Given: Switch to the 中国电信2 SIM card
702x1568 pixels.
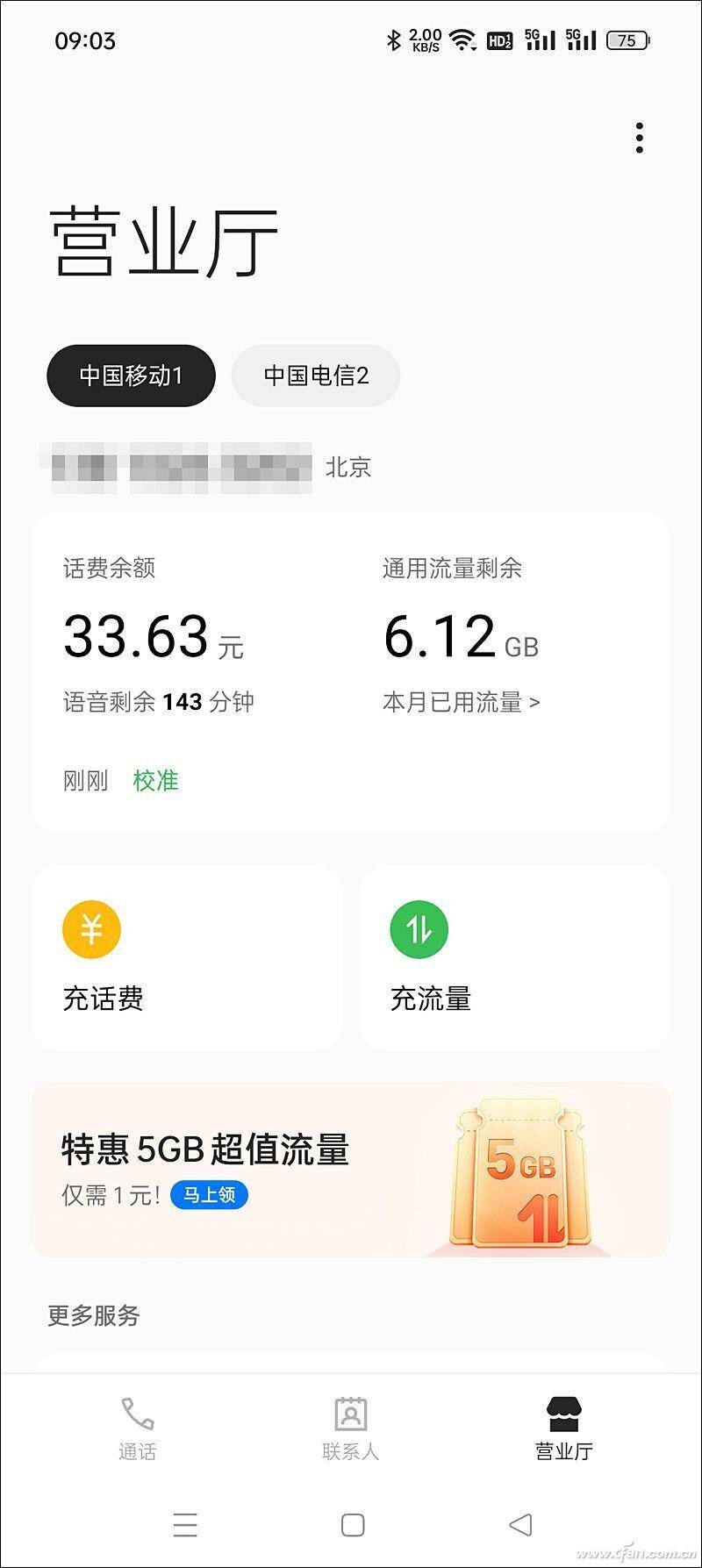Looking at the screenshot, I should coord(316,376).
